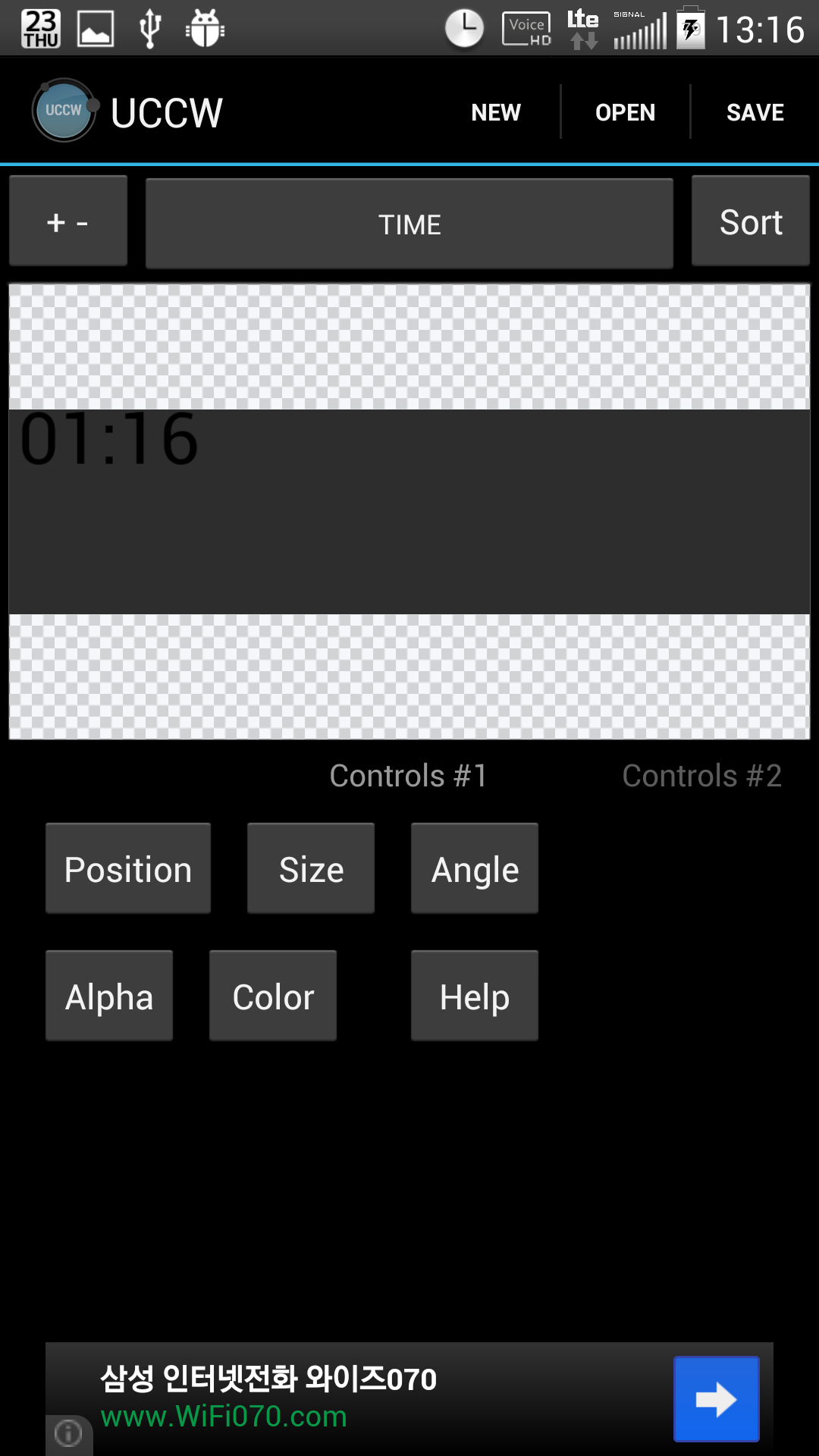Screen dimensions: 819x1456
Task: Open the Alpha transparency control
Action: 109,996
